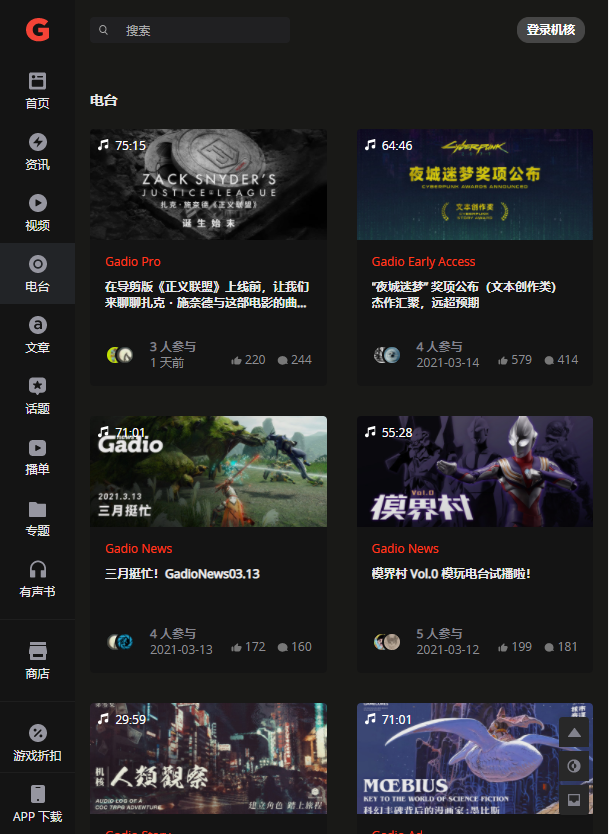Open the 搜索 search box
Screen dimensions: 609x834
click(x=200, y=30)
